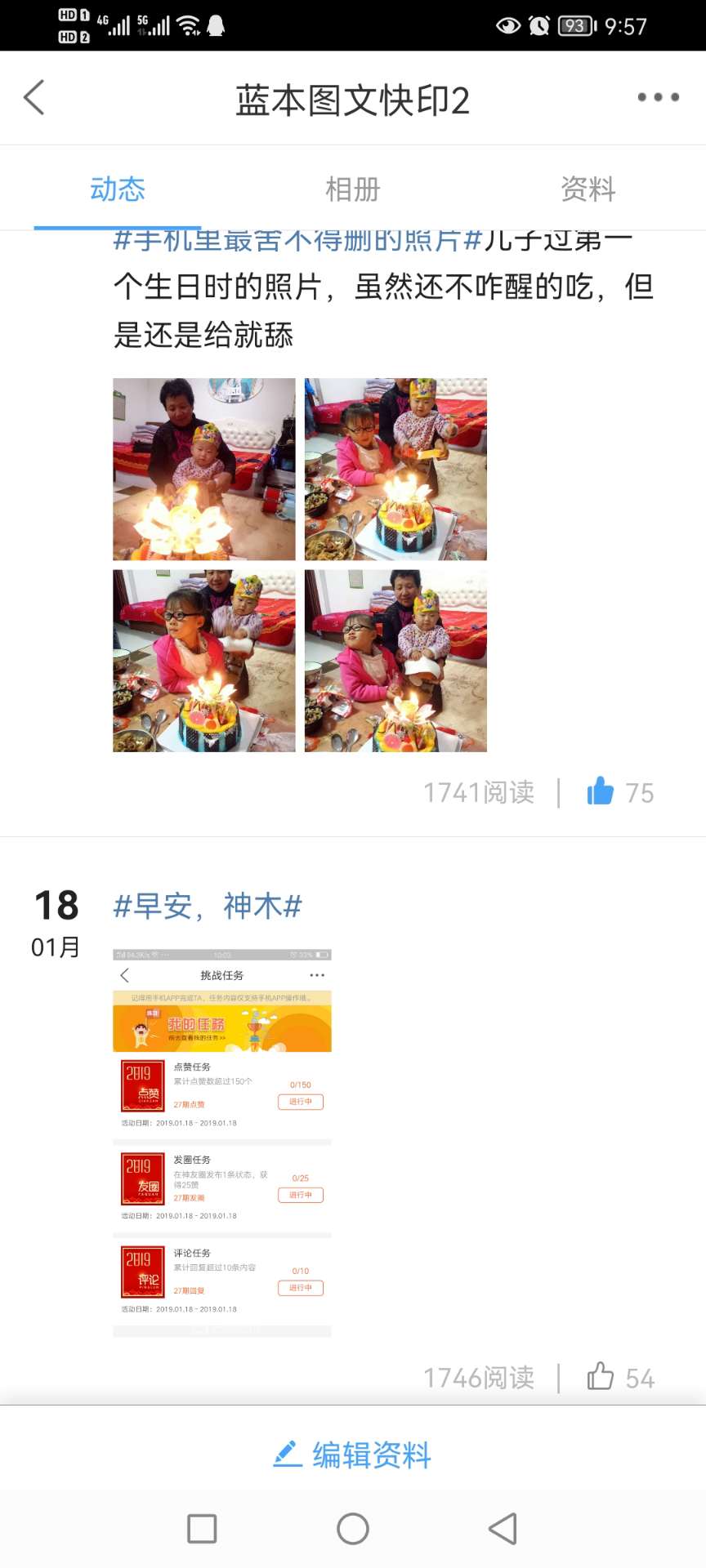Switch to the 资料 tab

click(x=588, y=189)
